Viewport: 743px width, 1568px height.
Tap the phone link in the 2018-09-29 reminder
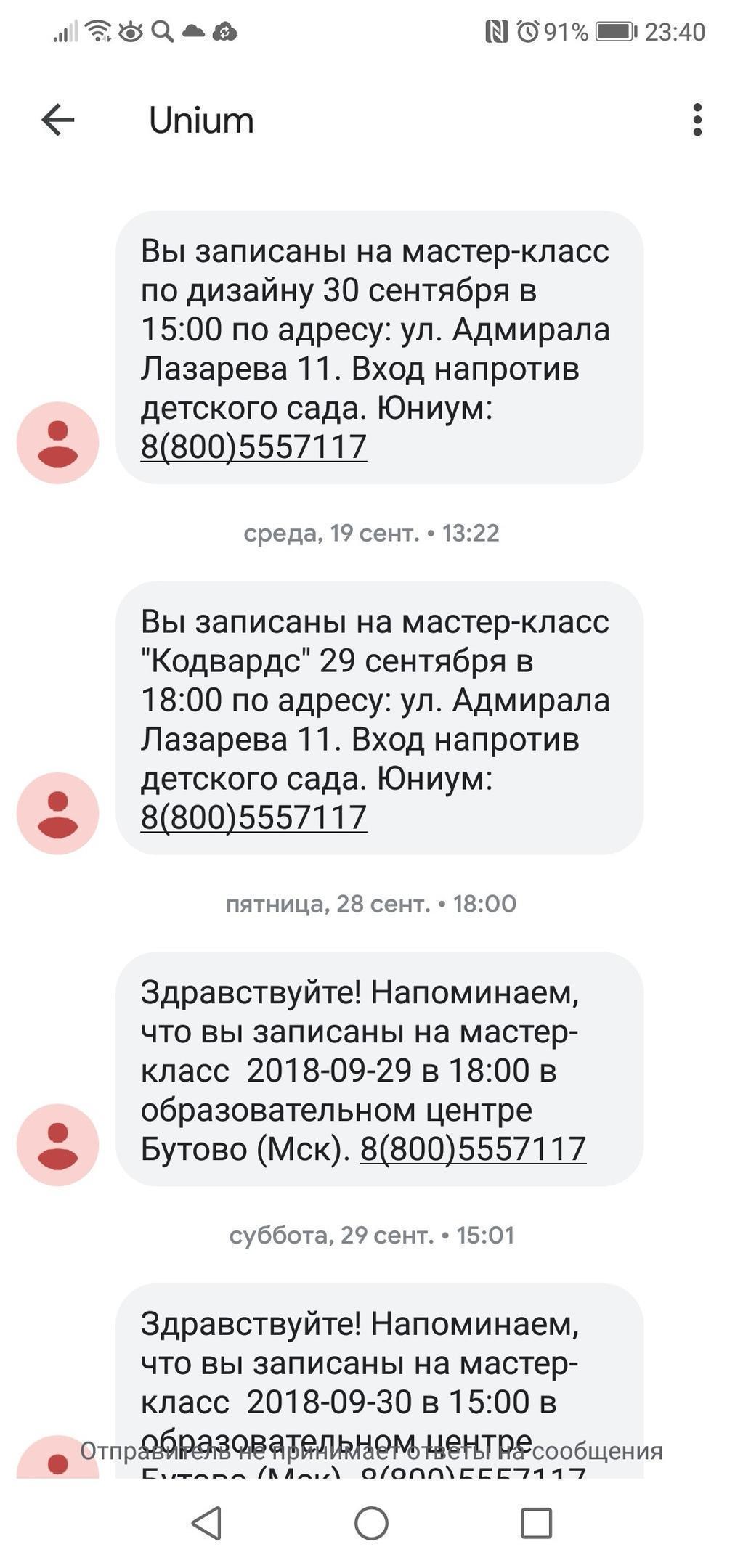(x=473, y=1148)
